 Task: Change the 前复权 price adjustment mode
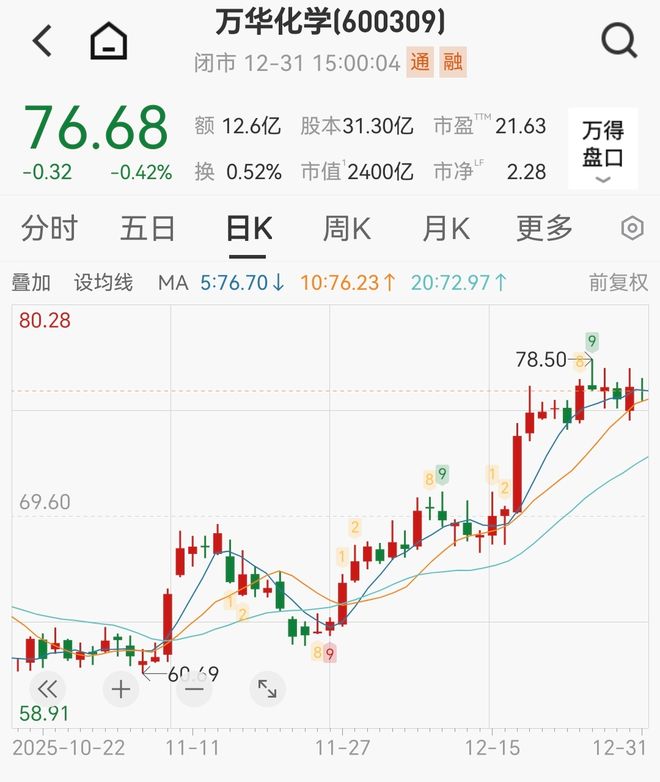click(618, 283)
